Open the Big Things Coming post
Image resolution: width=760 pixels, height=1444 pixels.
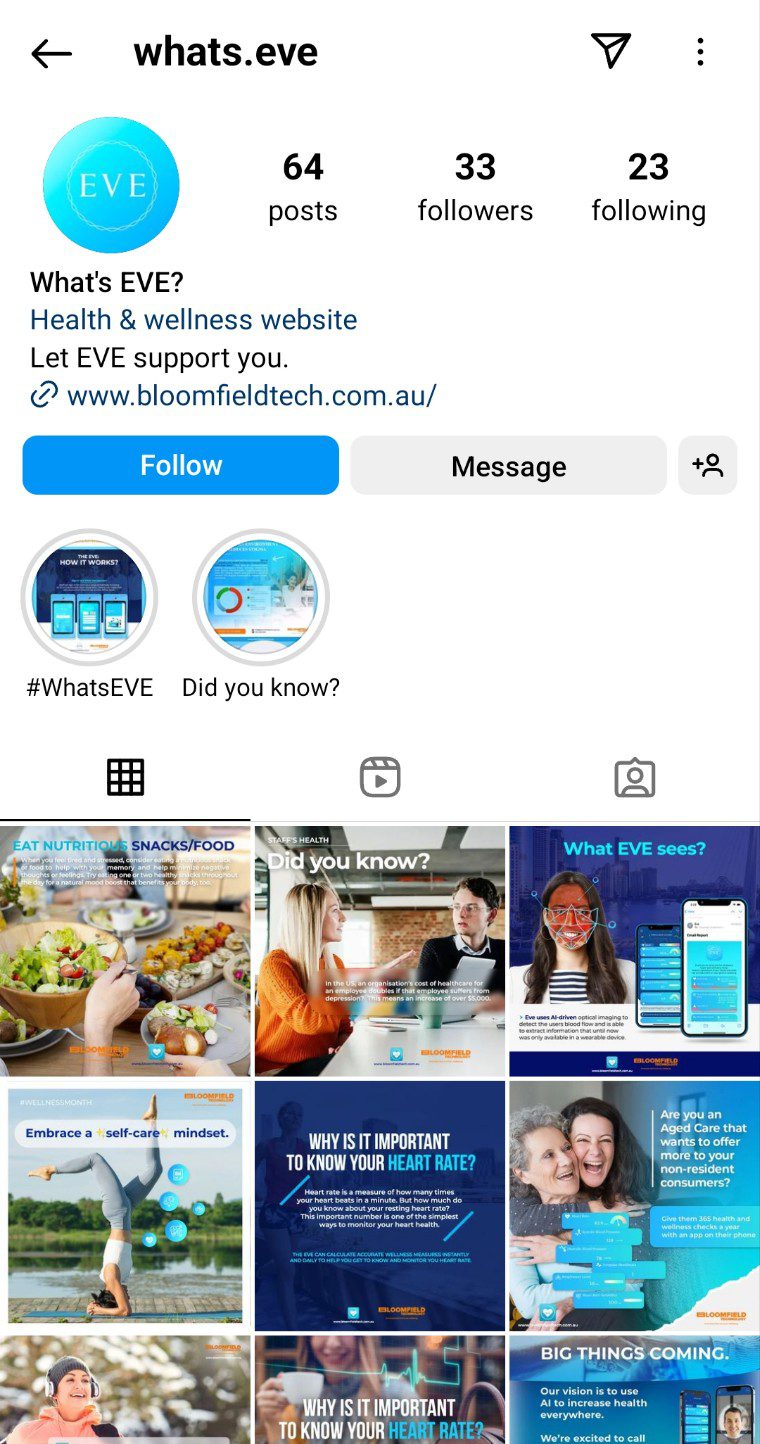click(x=634, y=1392)
